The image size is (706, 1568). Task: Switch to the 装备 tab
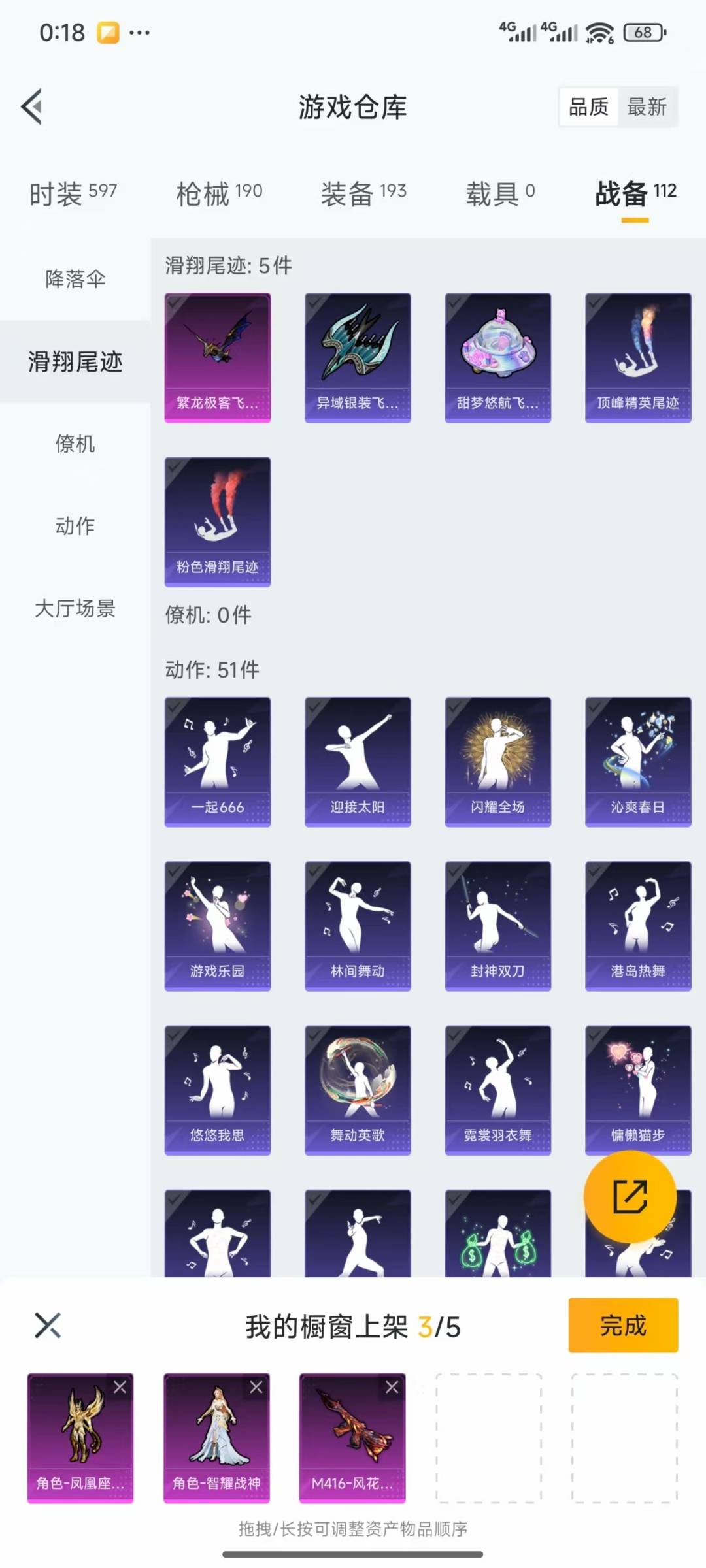(363, 193)
